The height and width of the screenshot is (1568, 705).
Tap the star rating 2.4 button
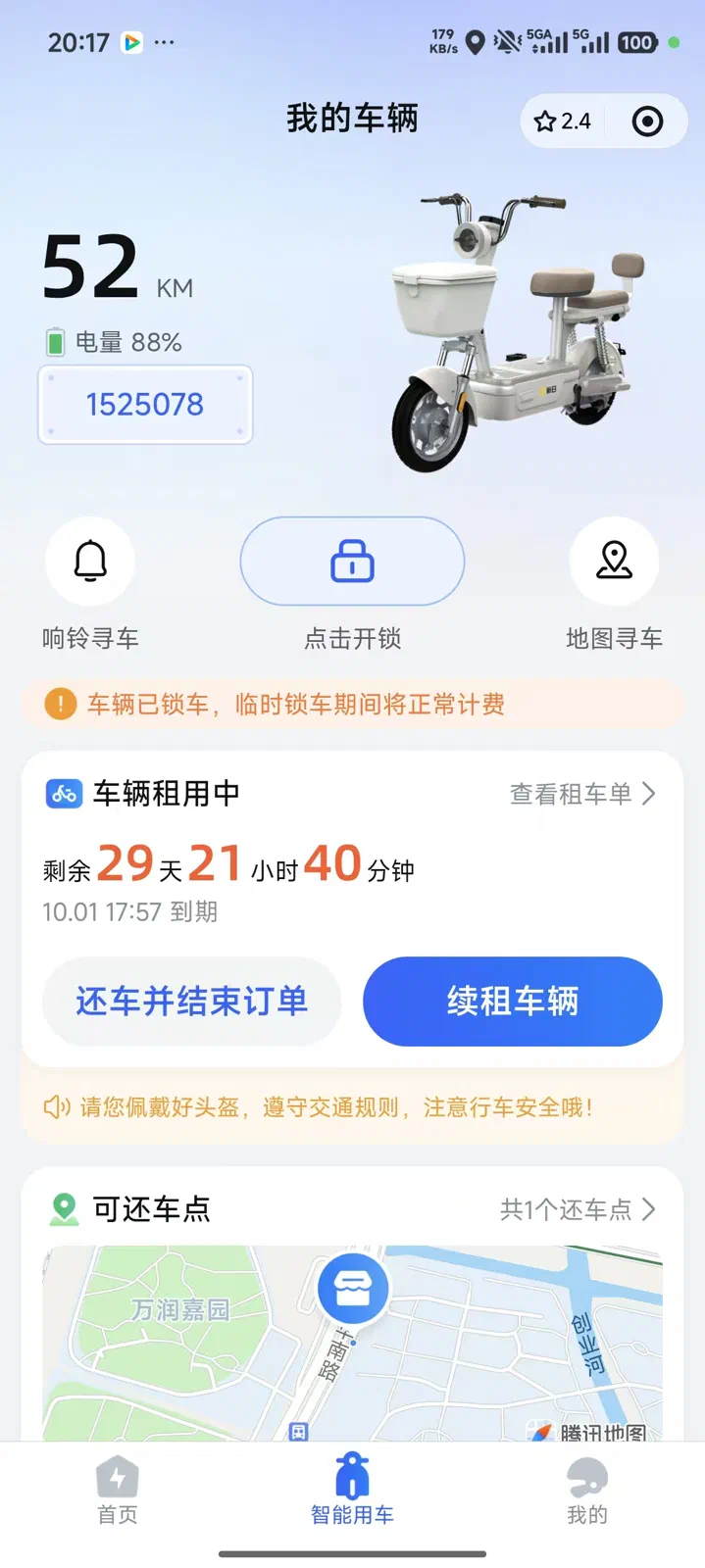tap(563, 122)
